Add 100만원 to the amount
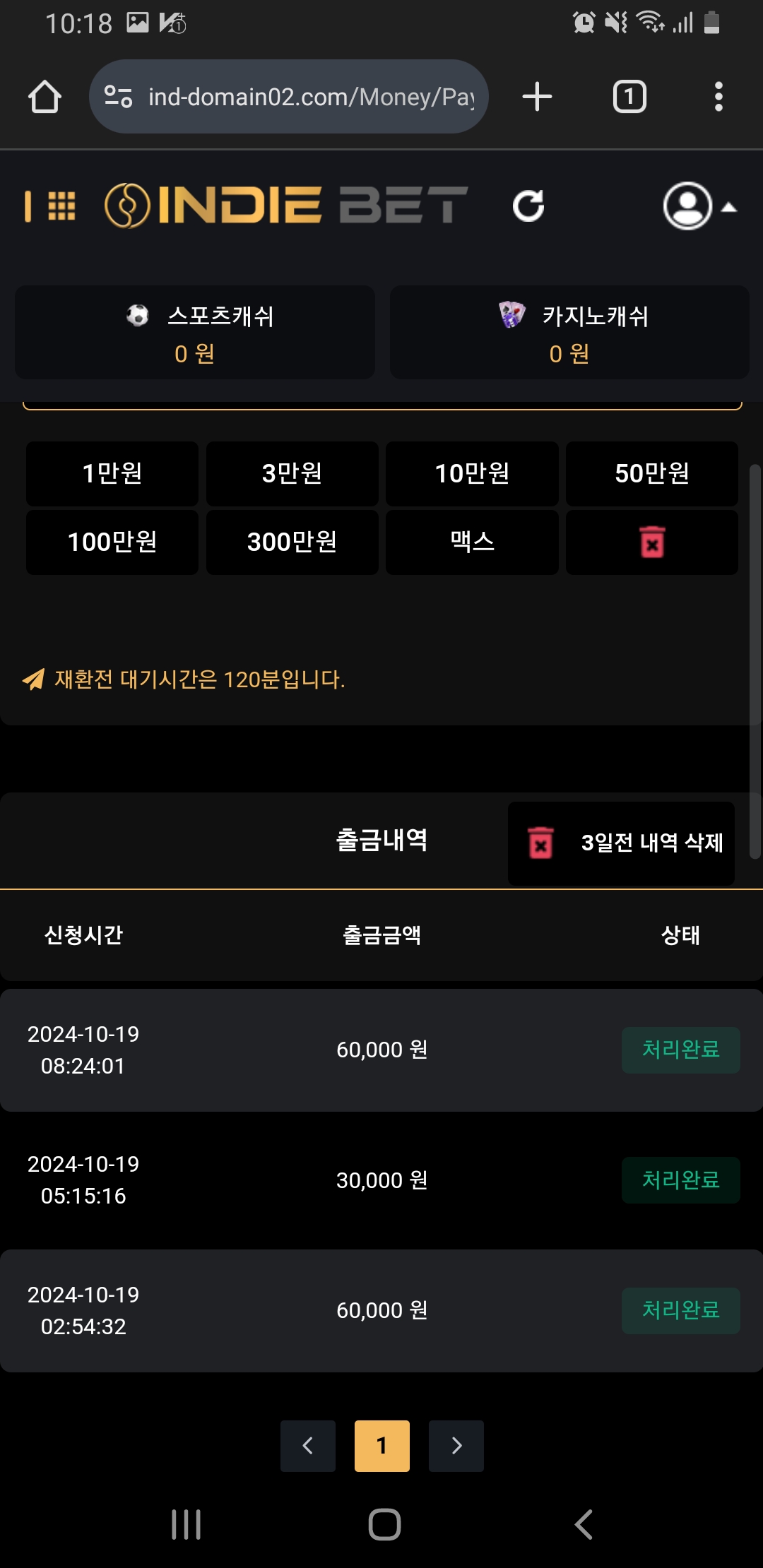The image size is (763, 1568). pos(112,542)
